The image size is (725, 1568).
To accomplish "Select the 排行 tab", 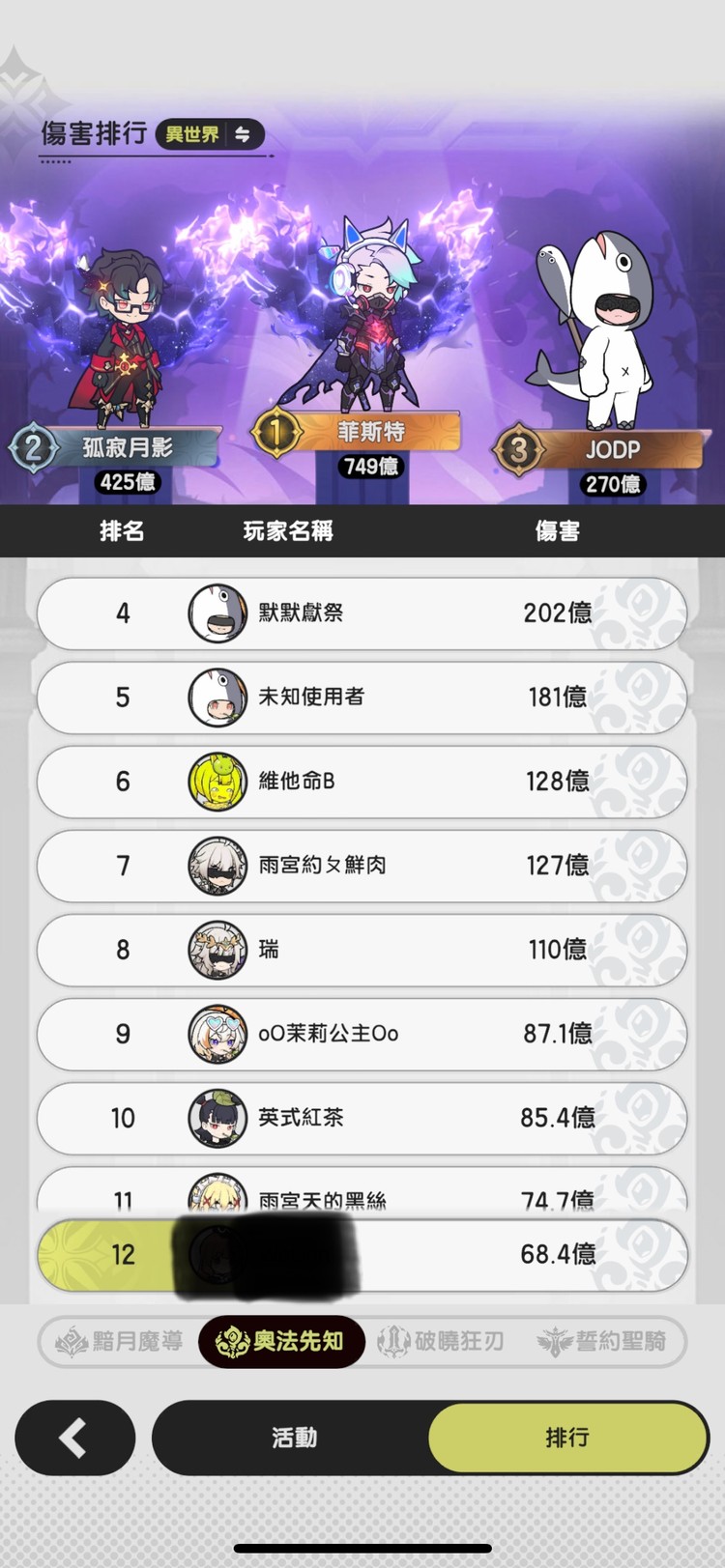I will pos(566,1438).
